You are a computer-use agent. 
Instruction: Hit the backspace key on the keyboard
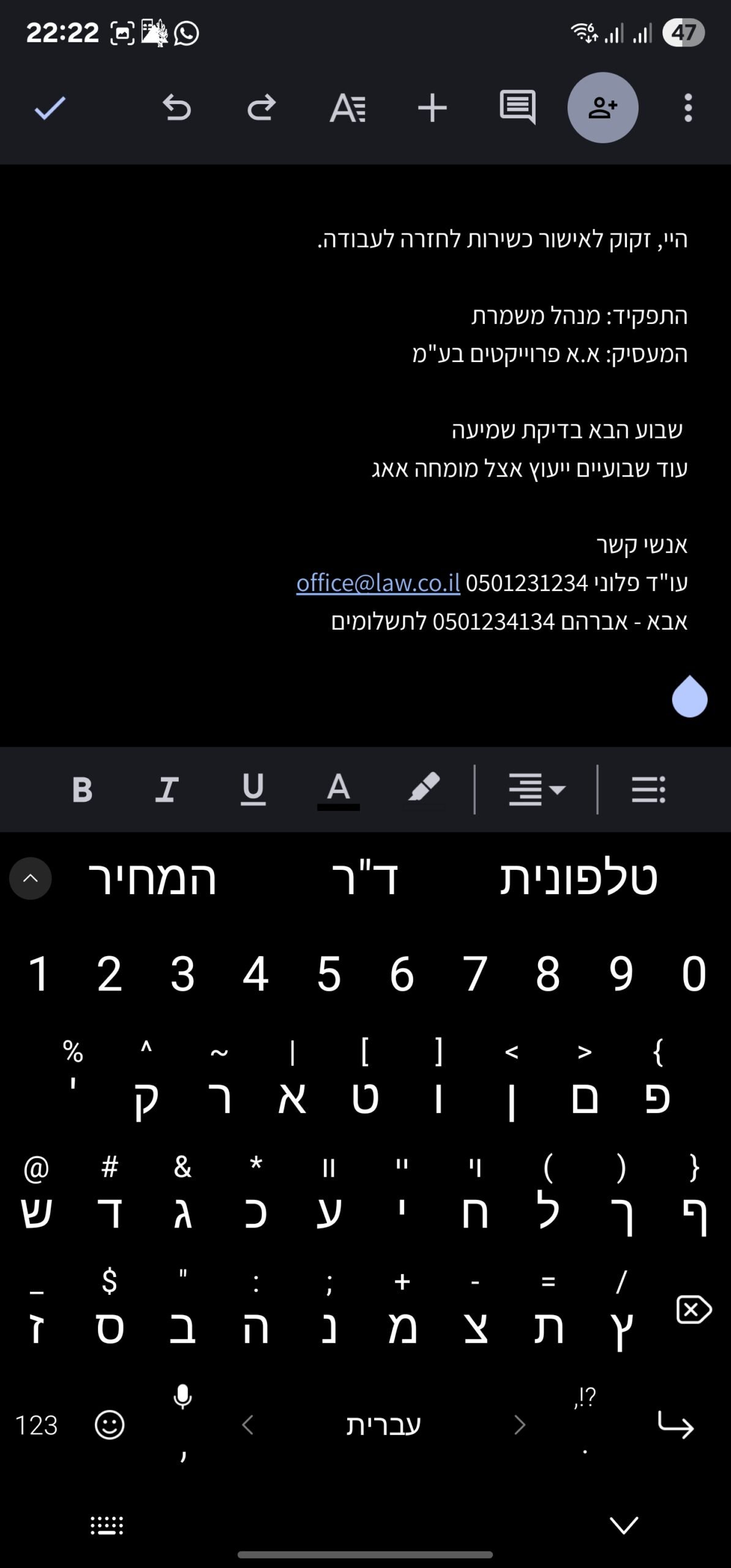coord(693,1310)
